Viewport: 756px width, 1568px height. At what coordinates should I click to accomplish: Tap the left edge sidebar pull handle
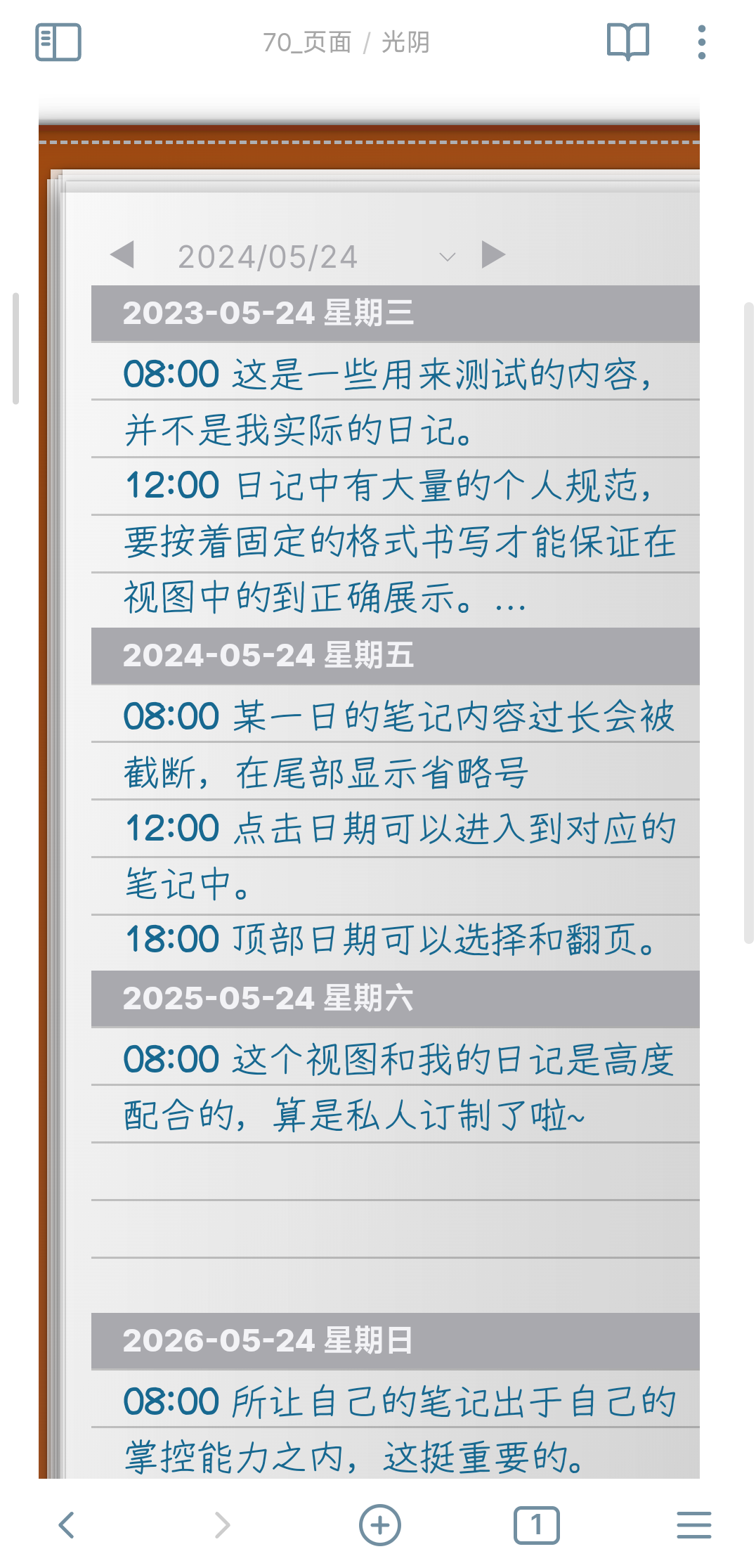click(x=15, y=344)
